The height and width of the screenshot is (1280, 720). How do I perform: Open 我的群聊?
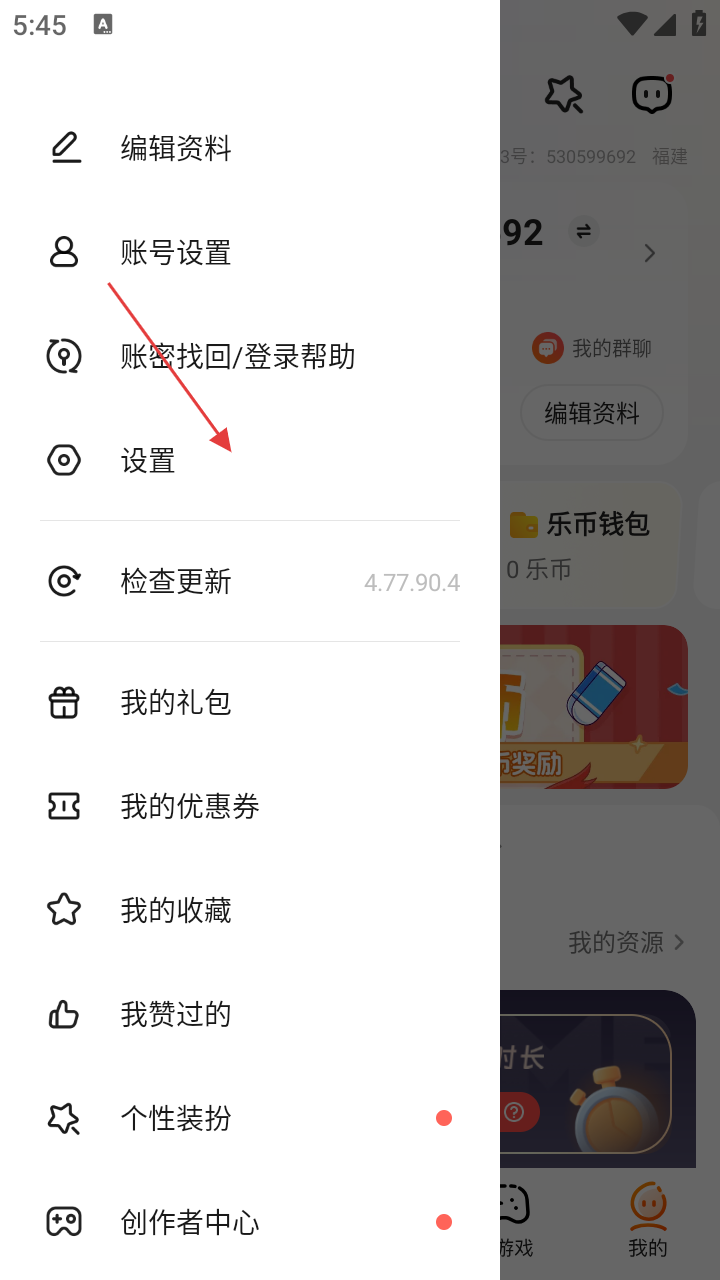tap(592, 348)
